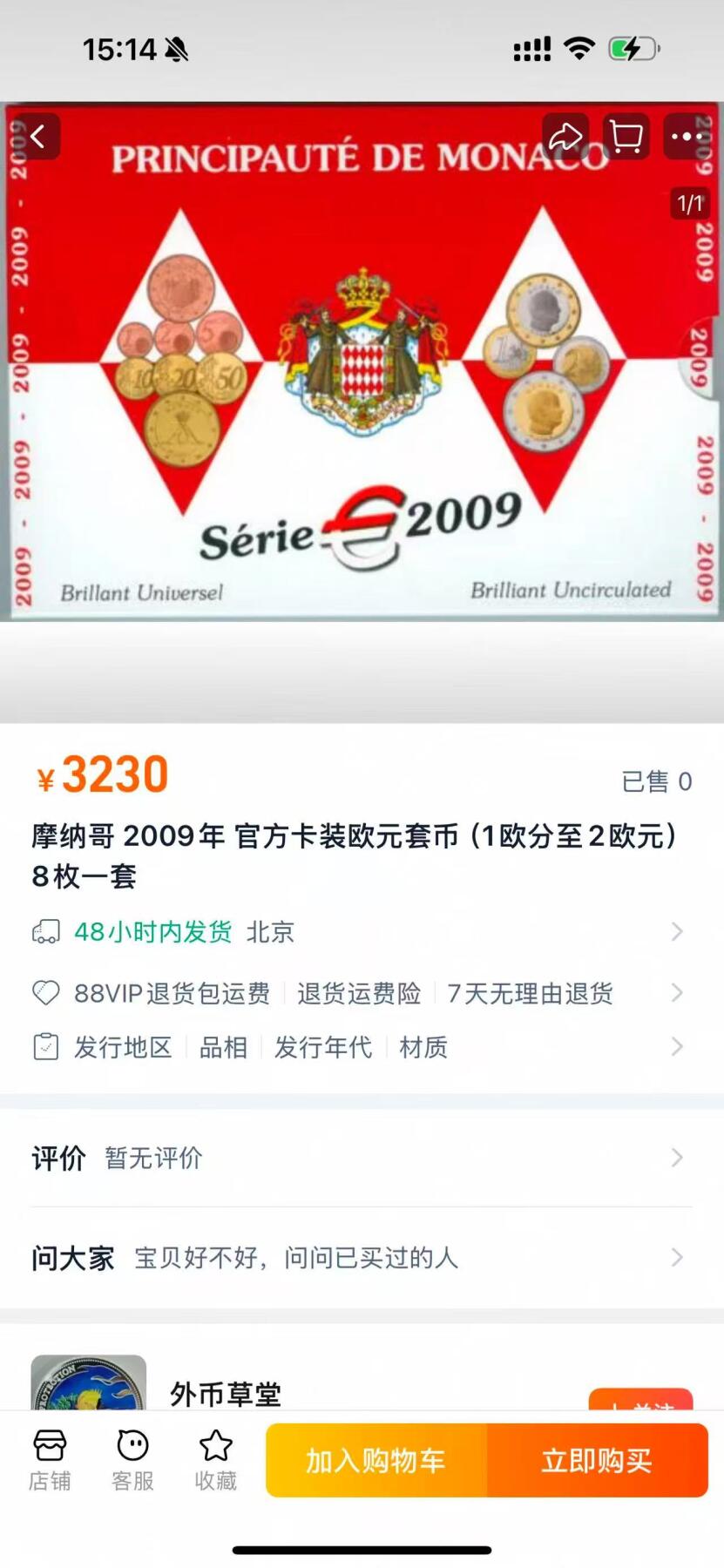Screen dimensions: 724x1568
Task: Tap the back arrow on the product image
Action: (x=37, y=137)
